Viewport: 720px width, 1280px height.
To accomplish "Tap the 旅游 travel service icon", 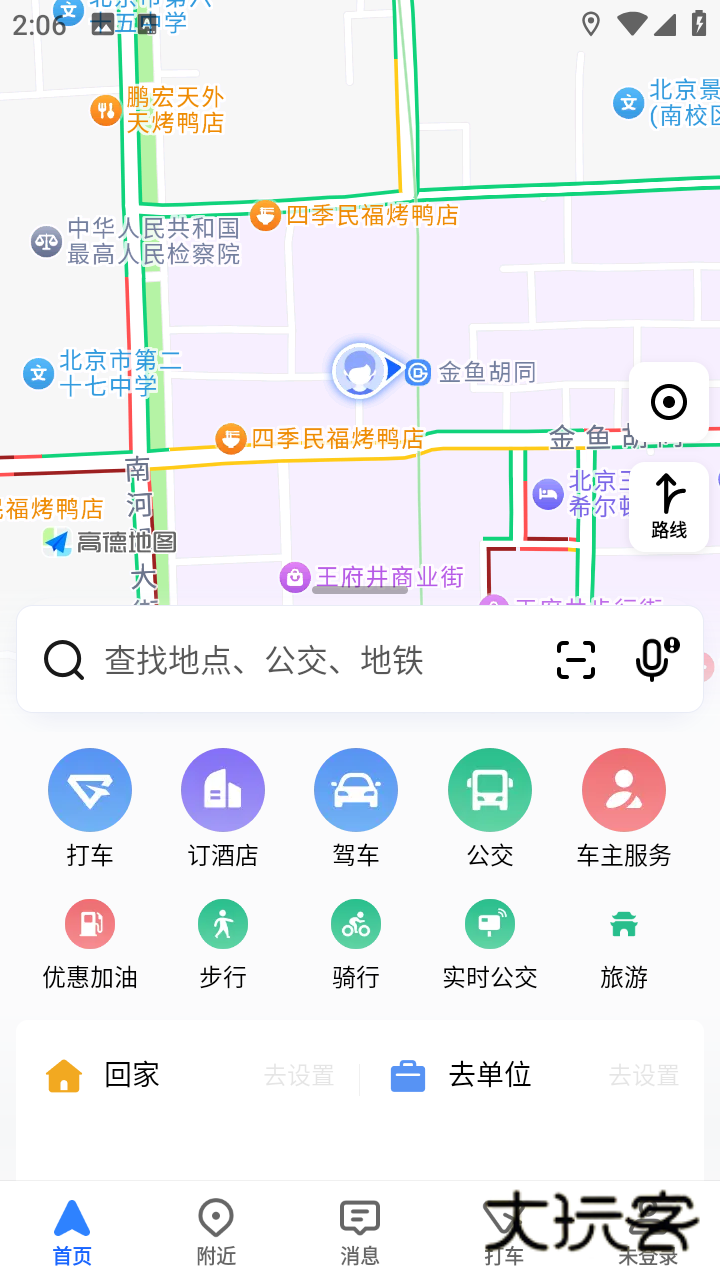I will [x=623, y=923].
